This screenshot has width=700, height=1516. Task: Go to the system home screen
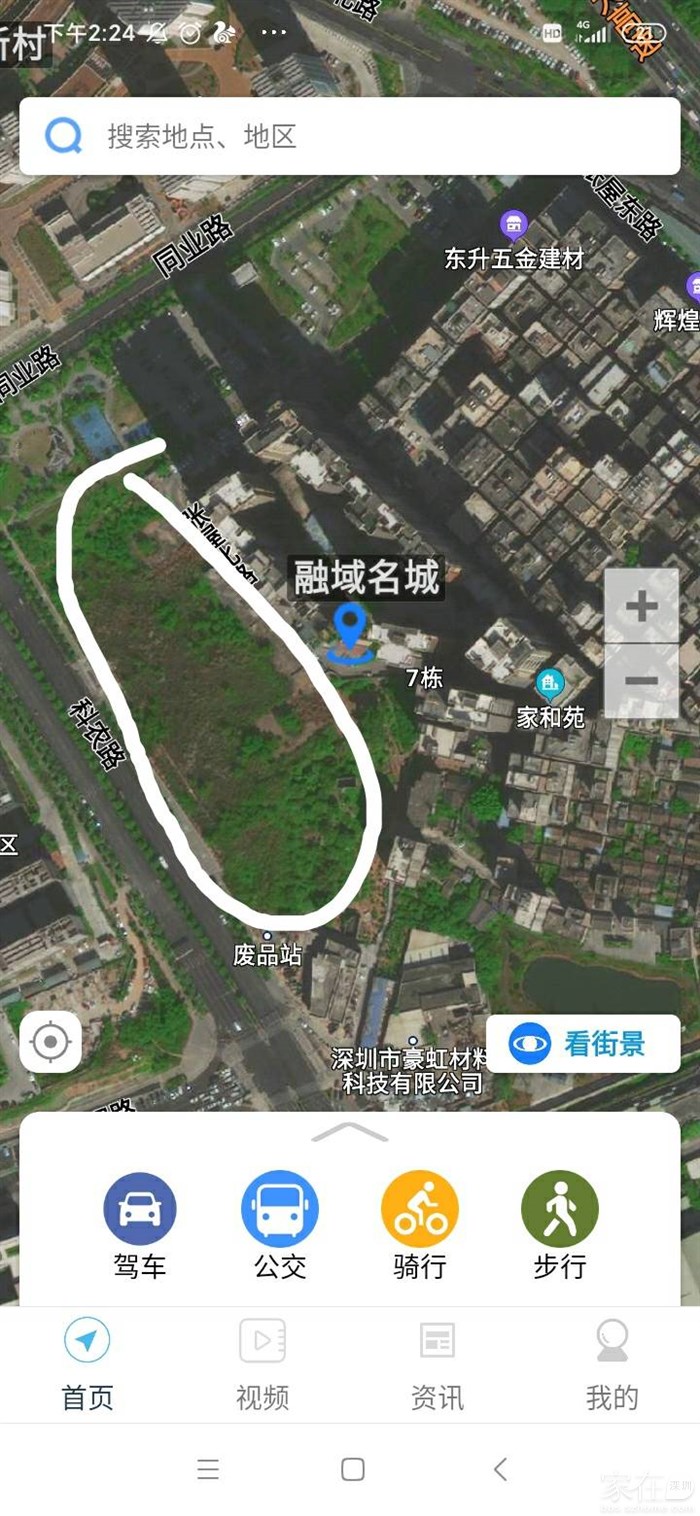point(352,1469)
